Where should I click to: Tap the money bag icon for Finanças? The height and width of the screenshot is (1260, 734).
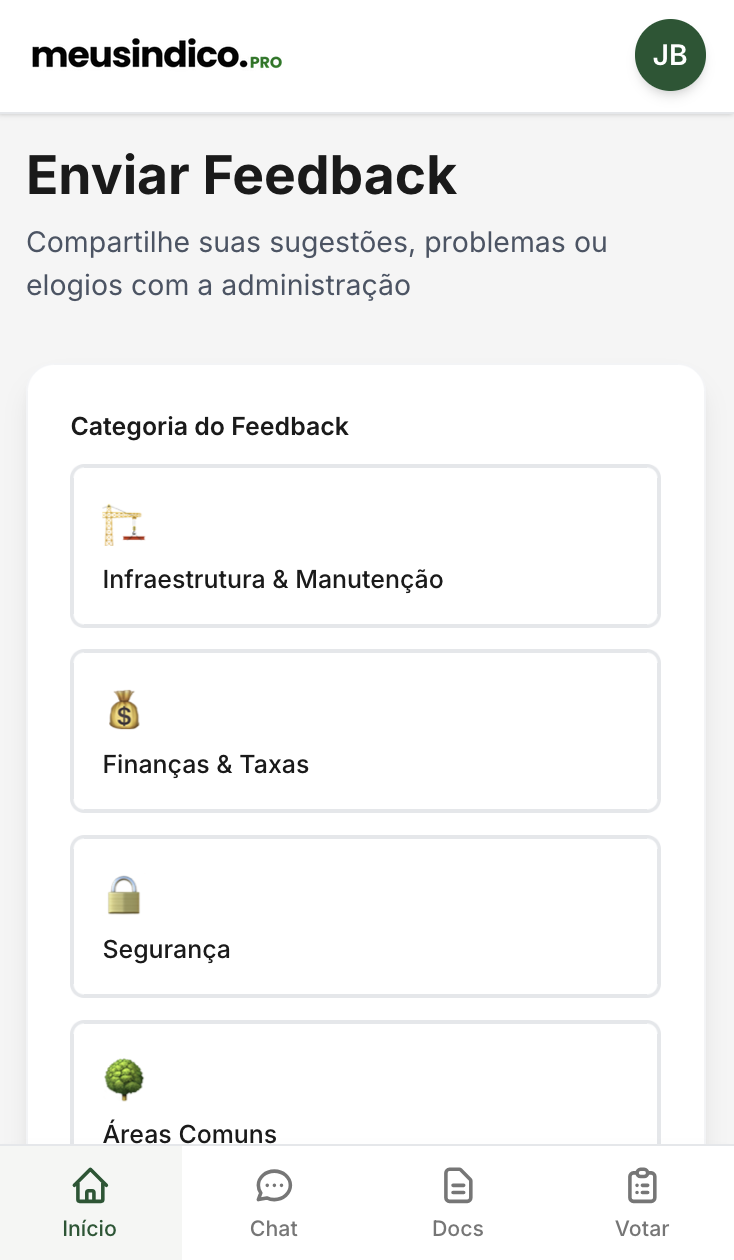(122, 710)
